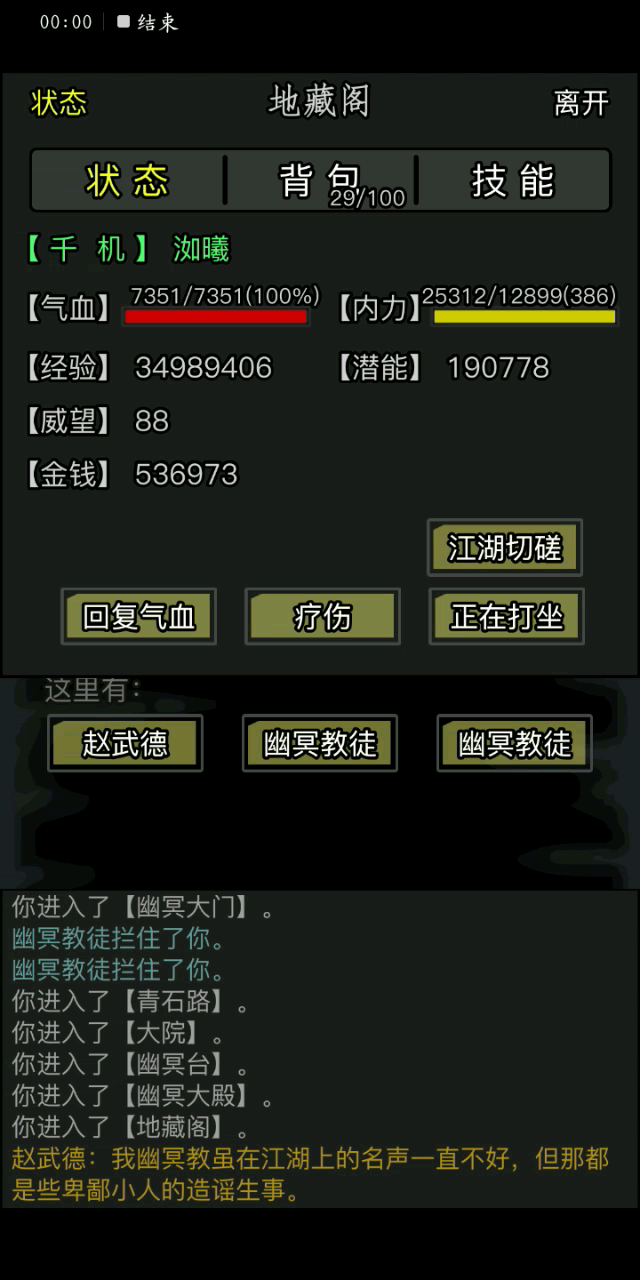640x1280 pixels.
Task: Select the last 幽冥教徒 in the row
Action: tap(514, 743)
